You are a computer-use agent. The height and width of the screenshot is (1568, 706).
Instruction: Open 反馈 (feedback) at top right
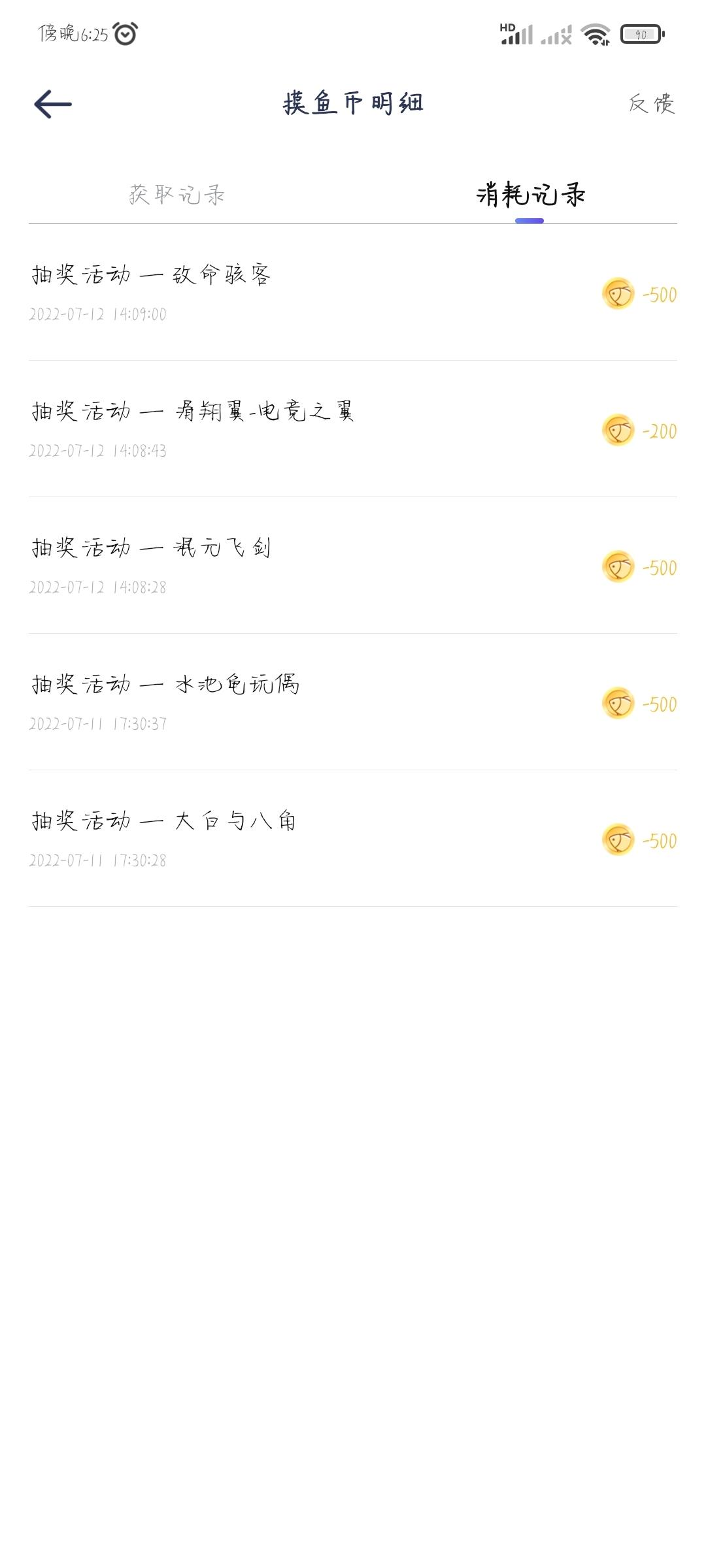[x=652, y=103]
